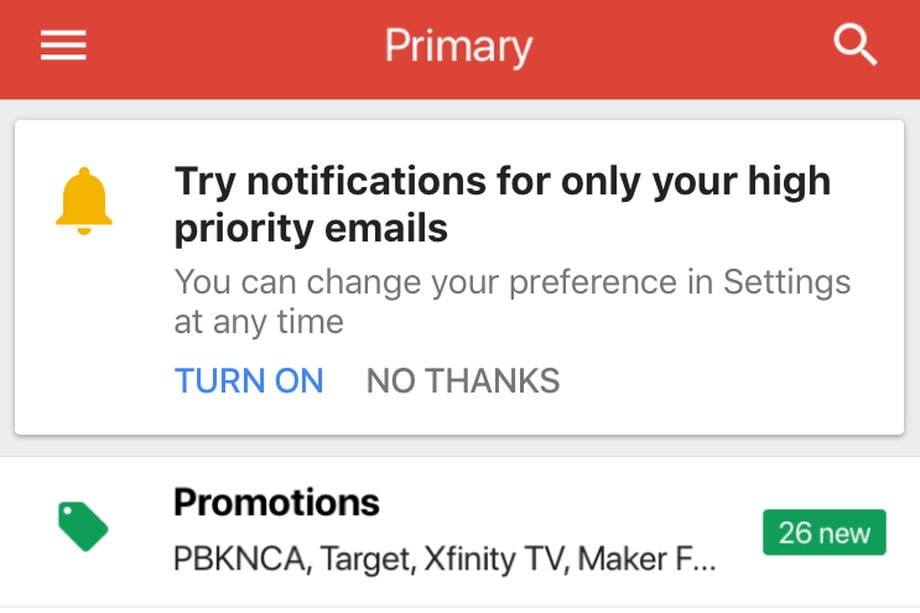Dismiss the prompt with No Thanks
The width and height of the screenshot is (920, 613).
click(x=463, y=381)
